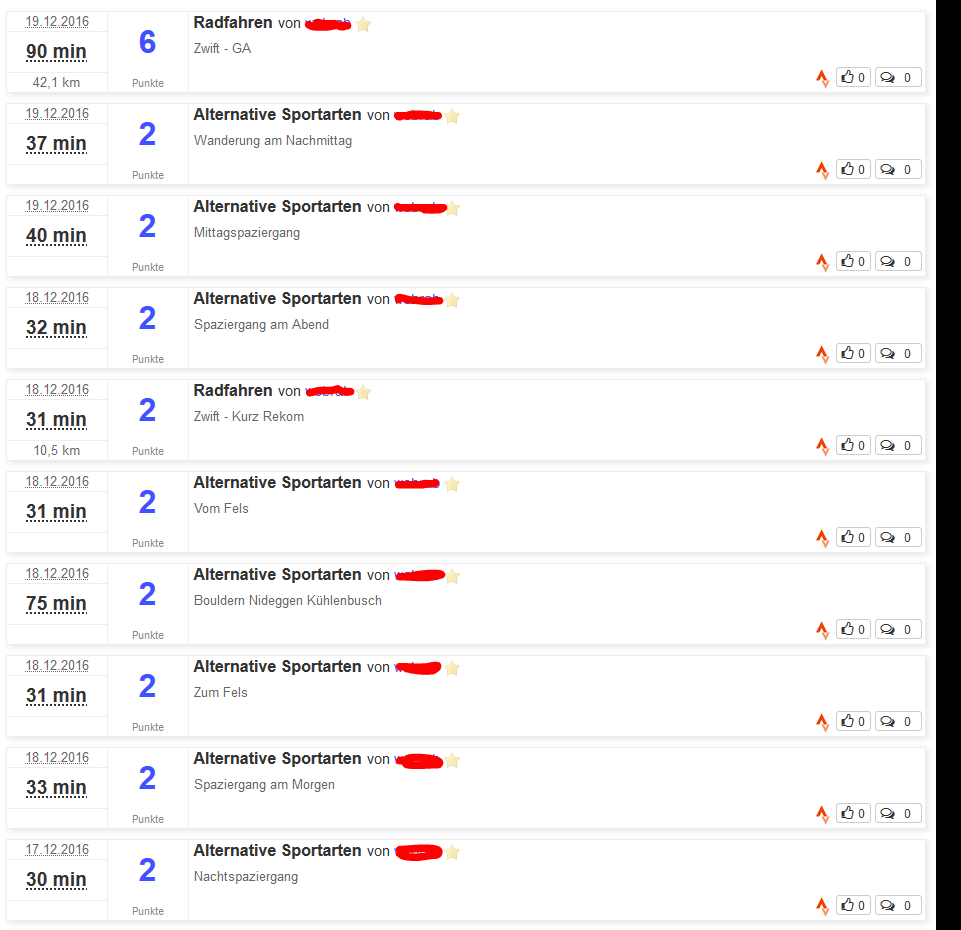The image size is (961, 930).
Task: Open Strava icon on Zwift - Kurz Rekom
Action: coord(822,446)
